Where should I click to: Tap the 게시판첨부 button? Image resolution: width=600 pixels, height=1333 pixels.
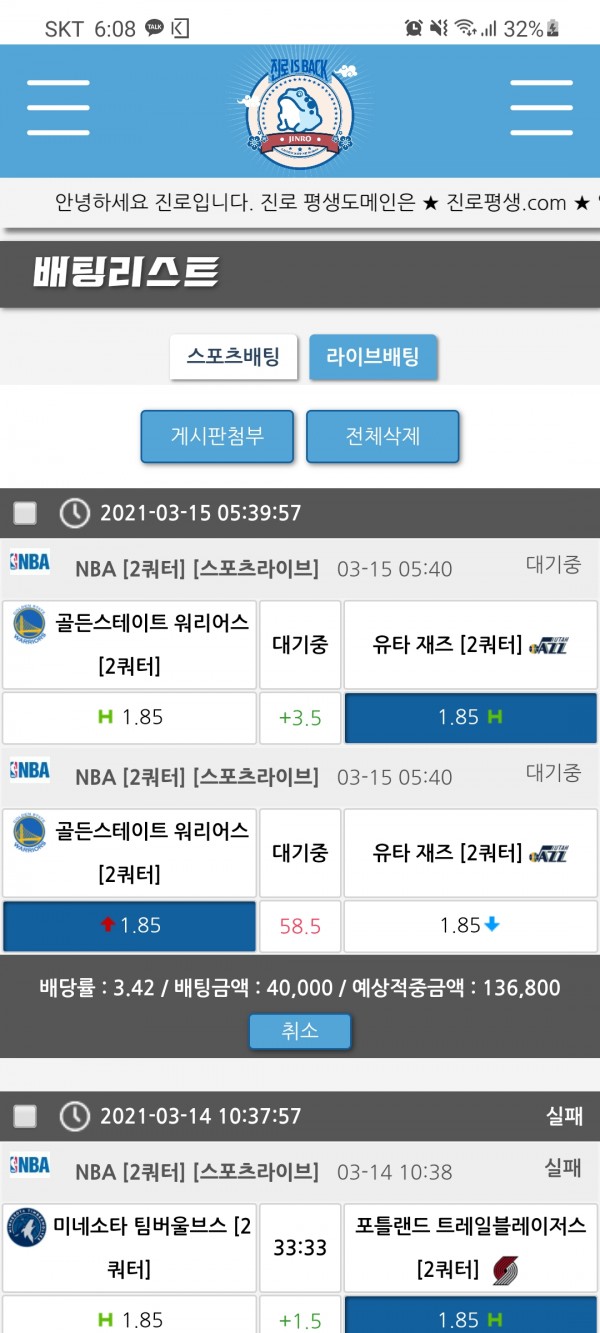pos(217,436)
